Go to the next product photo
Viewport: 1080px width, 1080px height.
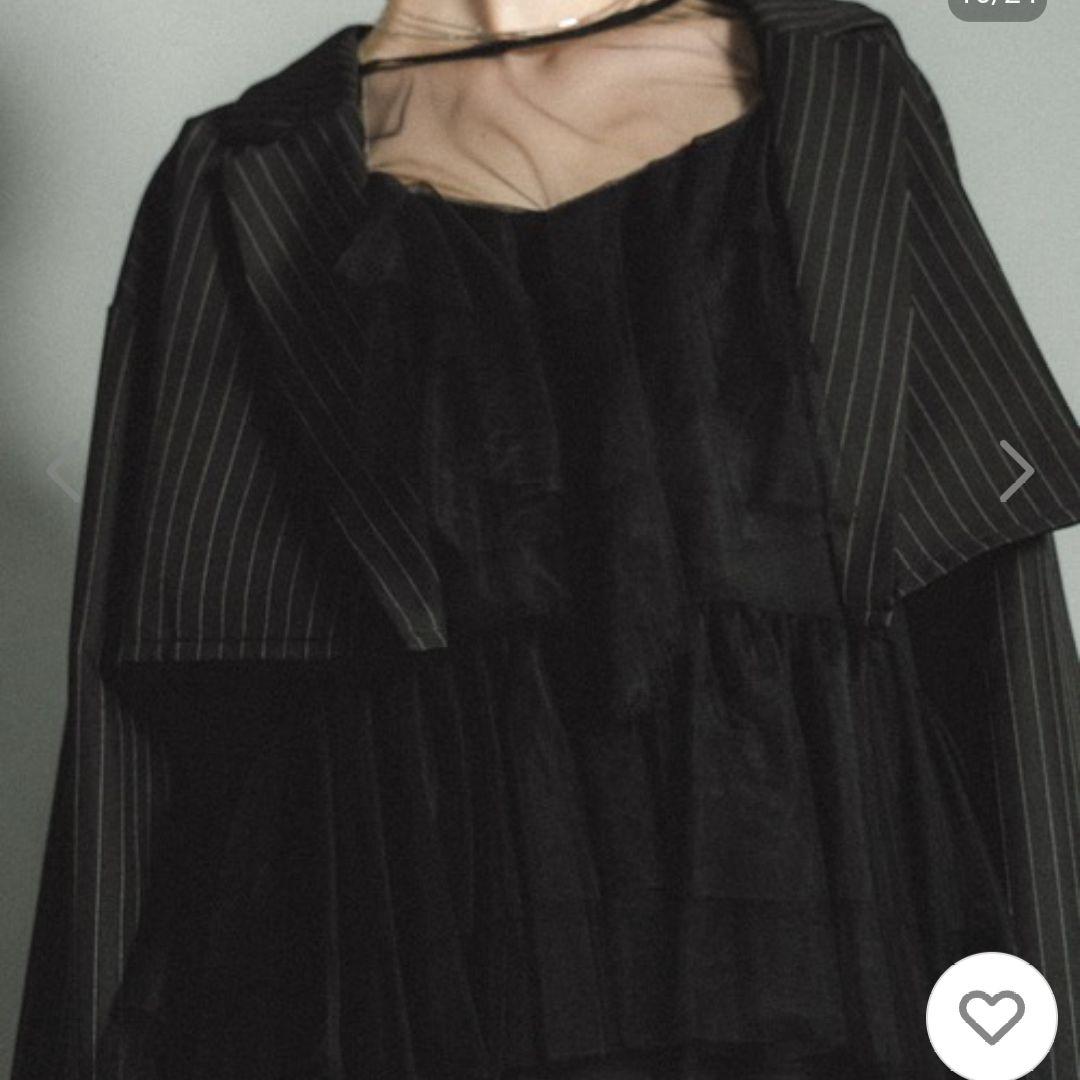click(x=1016, y=471)
